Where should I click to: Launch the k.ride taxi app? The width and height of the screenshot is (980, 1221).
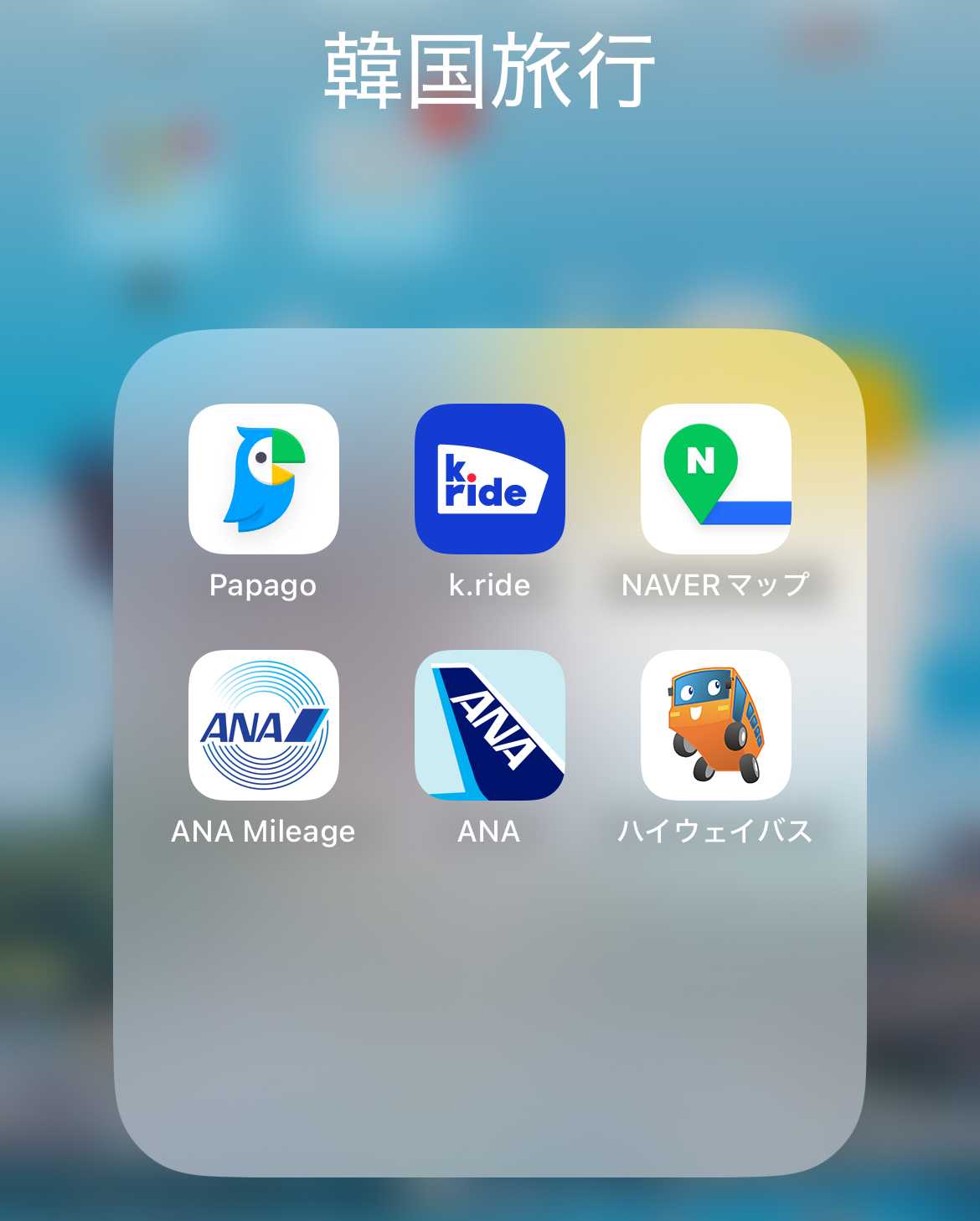(x=489, y=479)
